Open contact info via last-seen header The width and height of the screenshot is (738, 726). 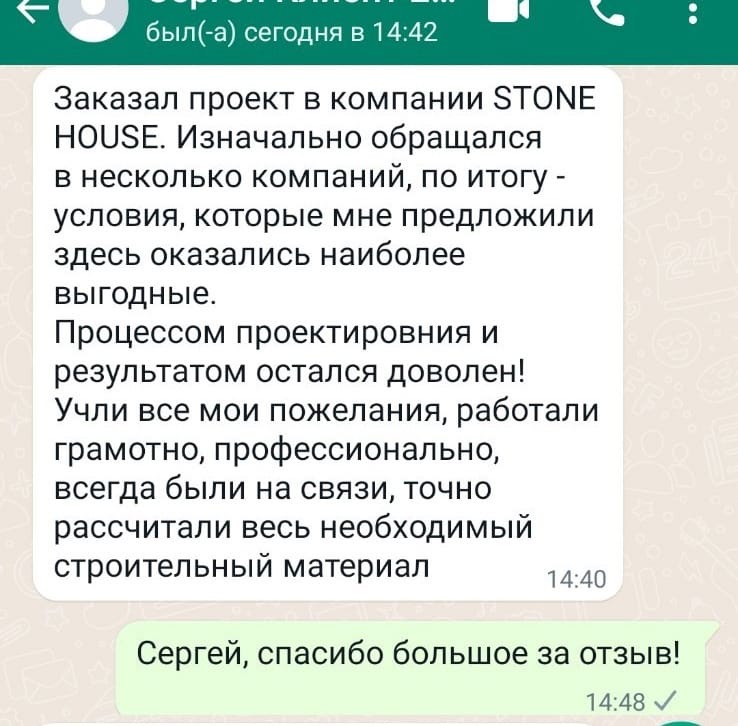pyautogui.click(x=291, y=33)
